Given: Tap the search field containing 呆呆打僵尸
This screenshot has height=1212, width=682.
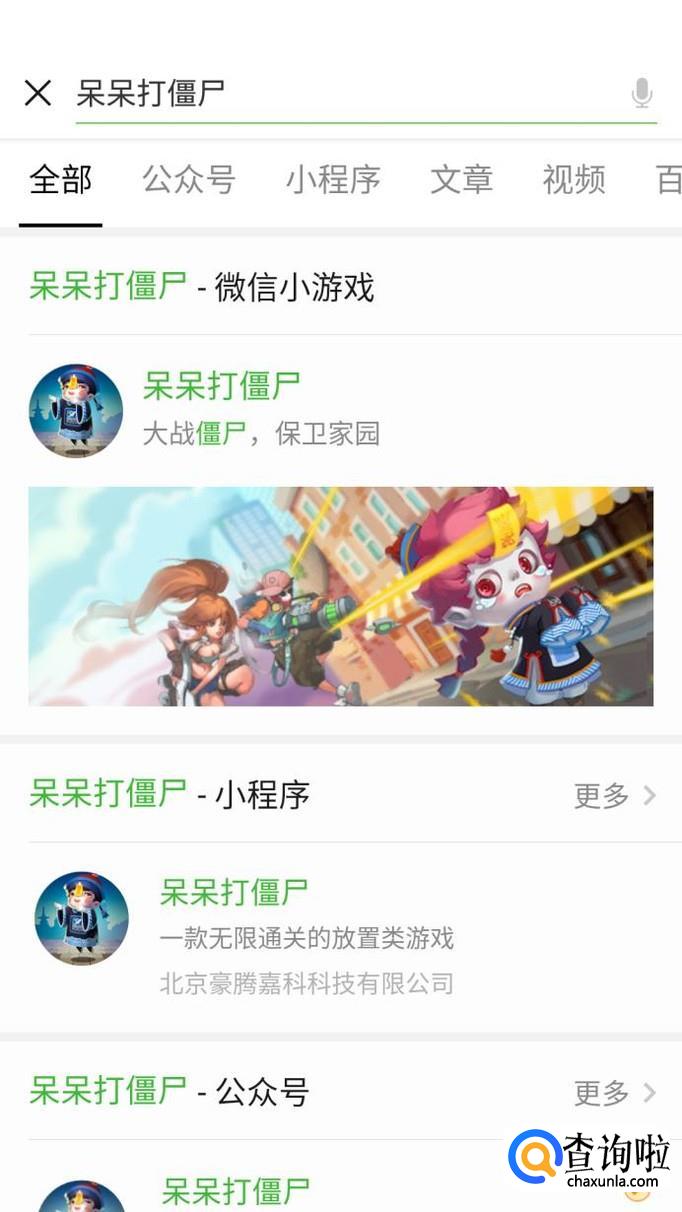Looking at the screenshot, I should tap(340, 94).
